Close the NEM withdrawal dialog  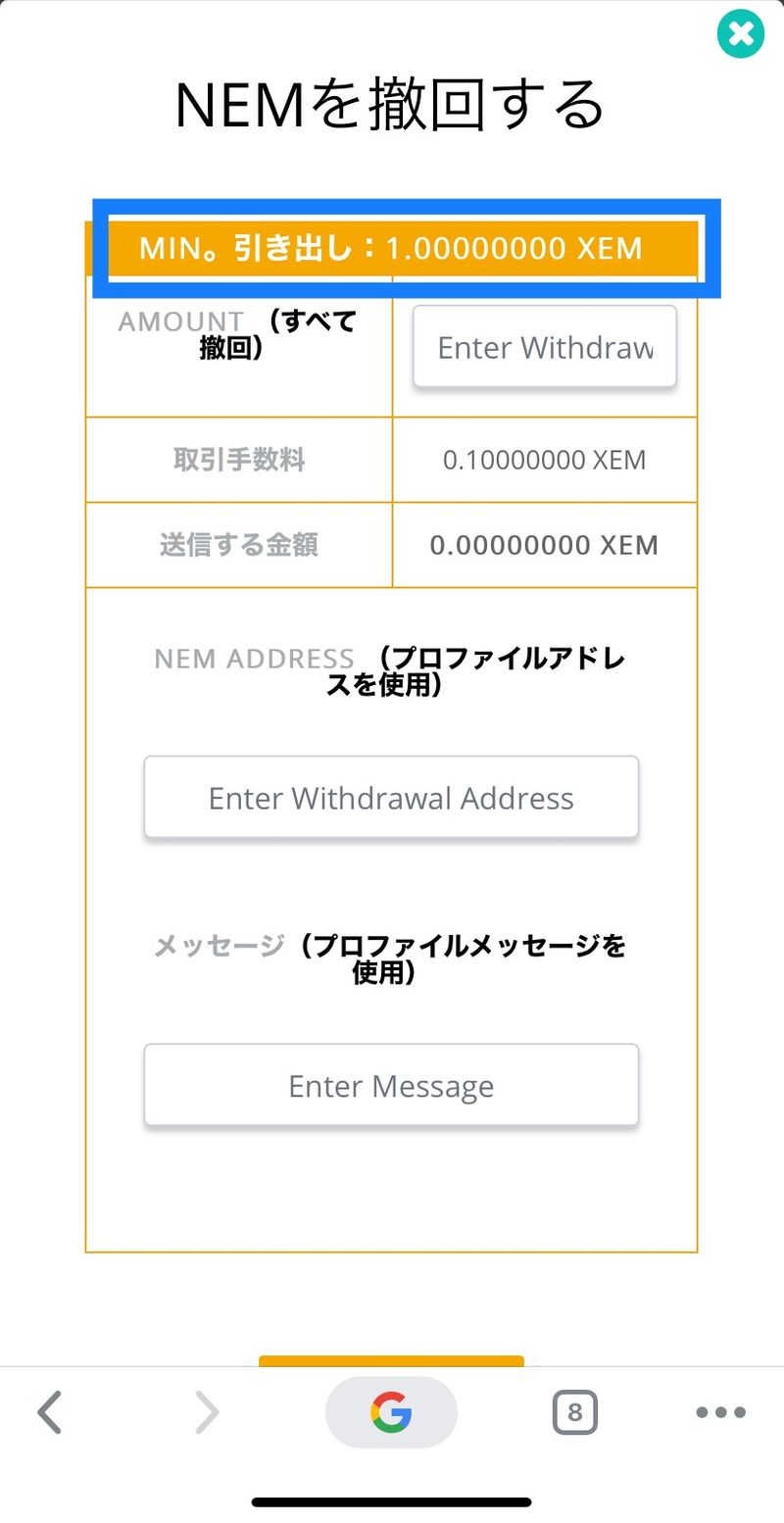click(x=740, y=35)
